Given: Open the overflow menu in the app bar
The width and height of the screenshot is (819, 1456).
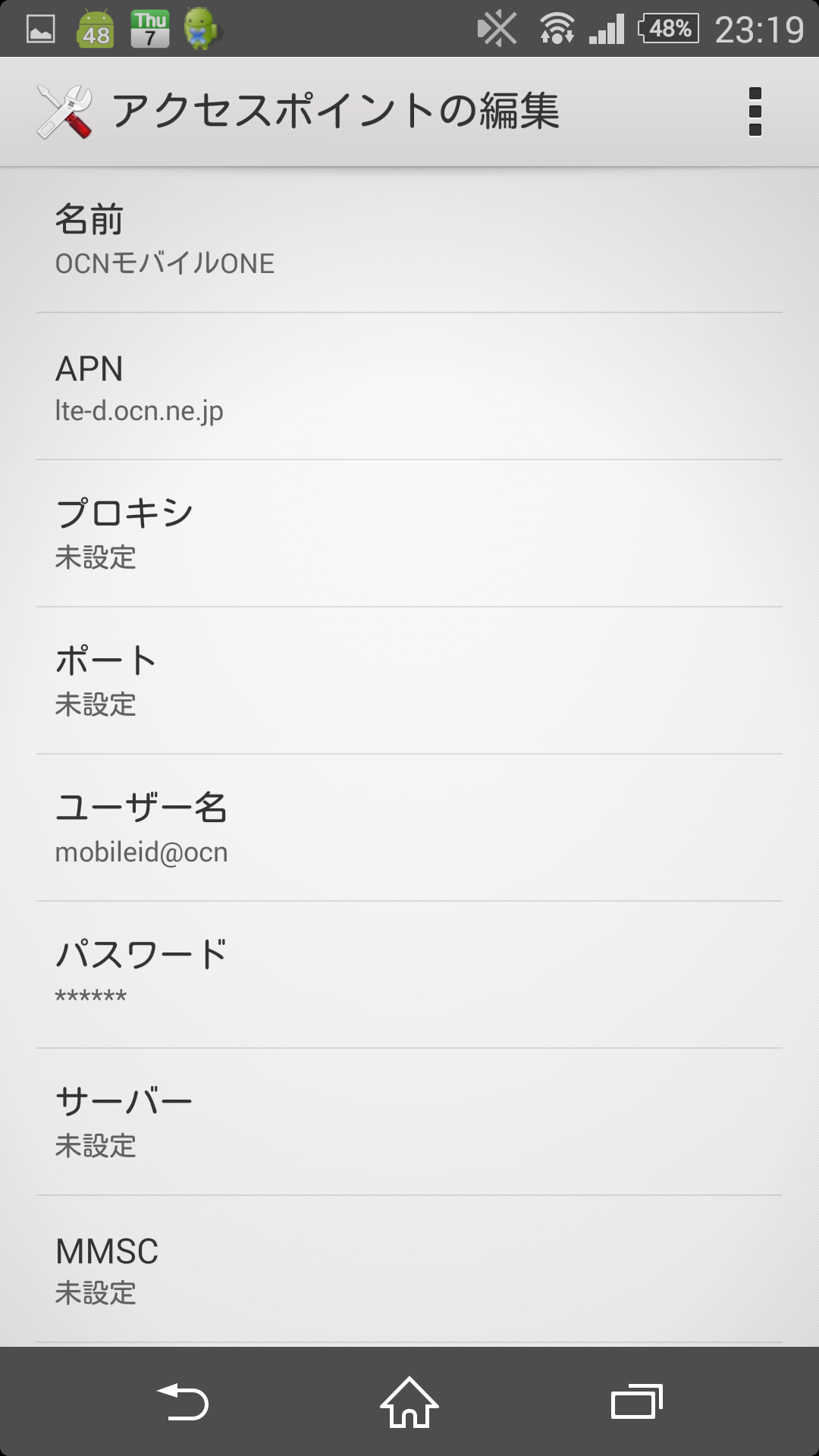Looking at the screenshot, I should tap(755, 111).
